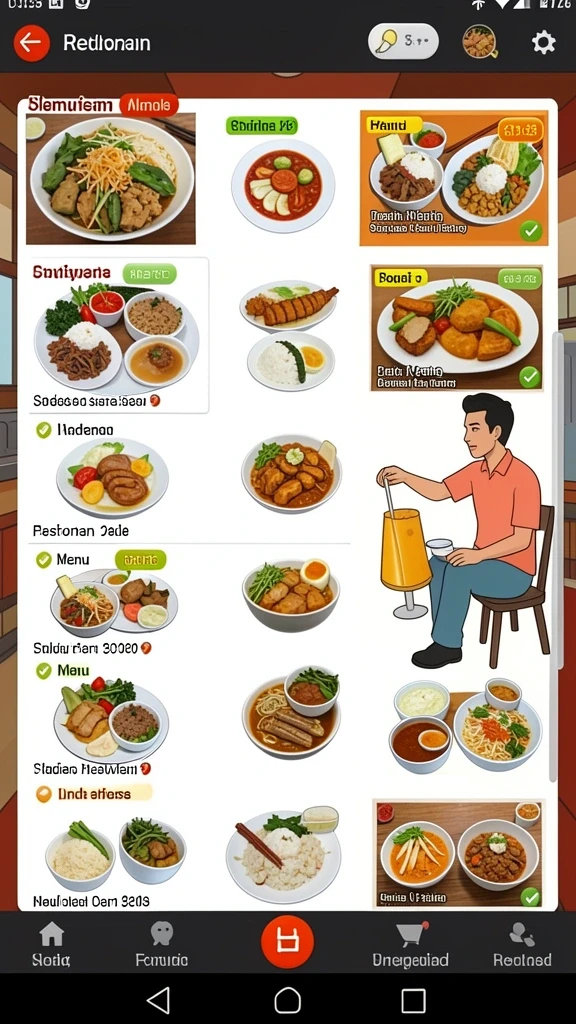This screenshot has width=576, height=1024.
Task: Open the Dnegeoiad cart tab
Action: pos(410,944)
